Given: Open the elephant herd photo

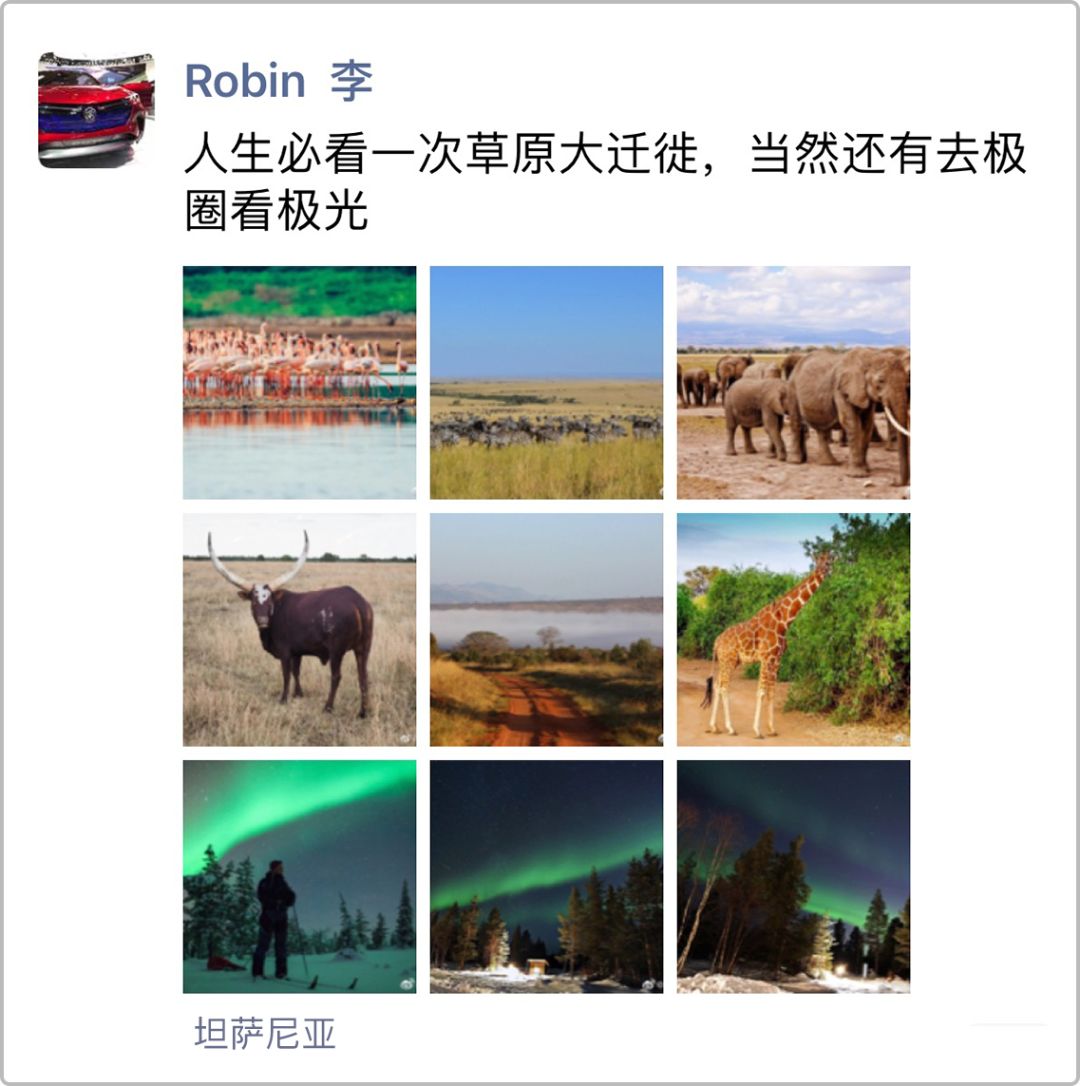Looking at the screenshot, I should [795, 382].
